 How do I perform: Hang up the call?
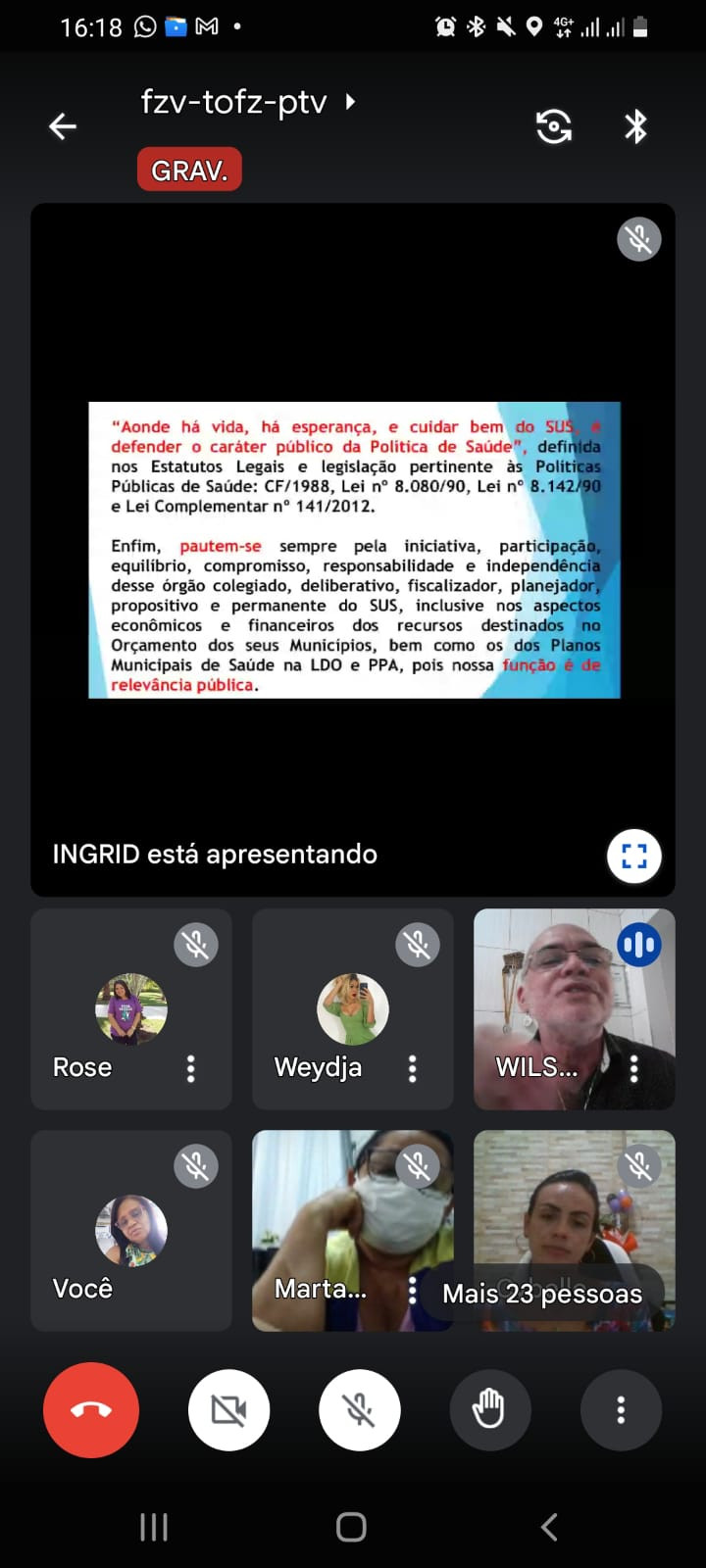(x=91, y=1410)
